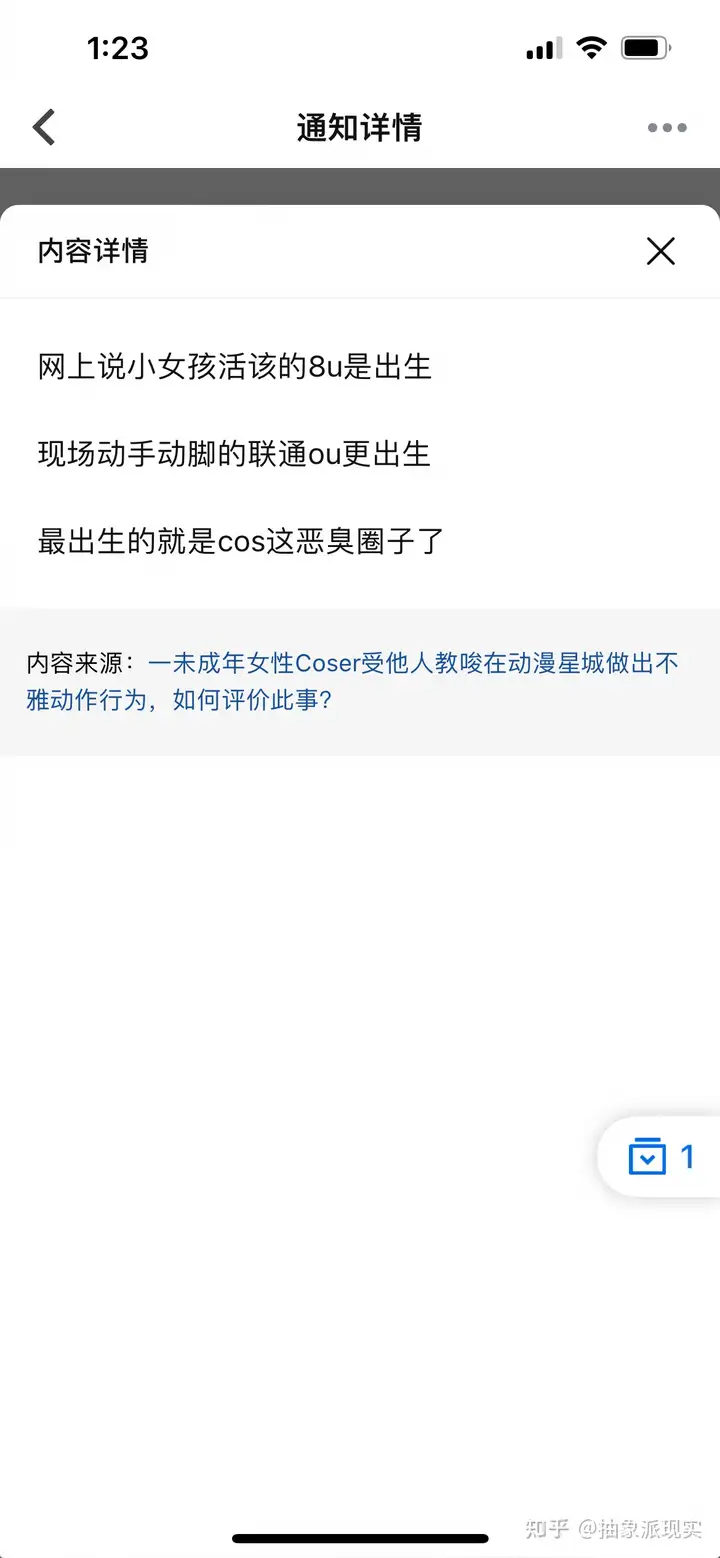Screen dimensions: 720x1558
Task: Open the three-dot overflow menu
Action: click(x=667, y=128)
